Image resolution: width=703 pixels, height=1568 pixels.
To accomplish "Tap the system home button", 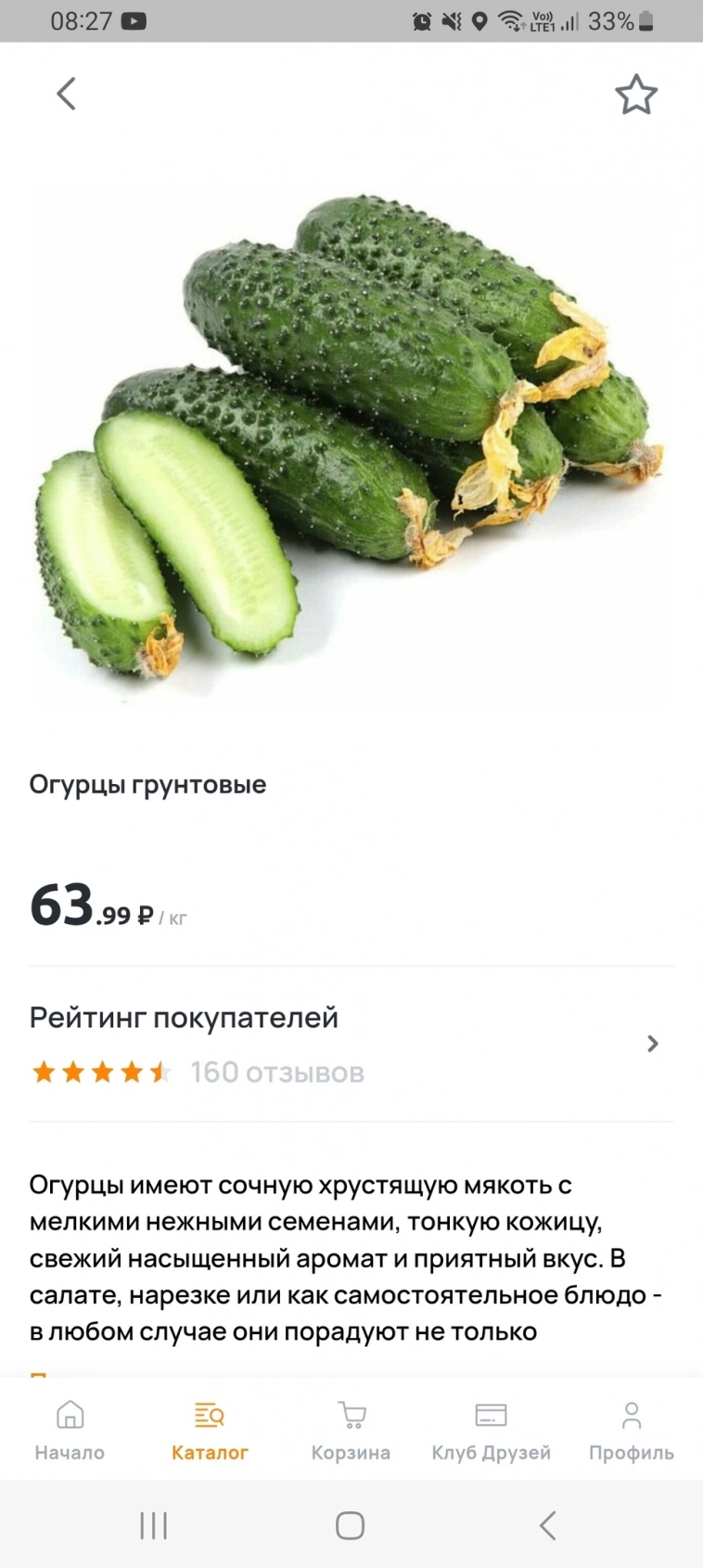I will [350, 1525].
